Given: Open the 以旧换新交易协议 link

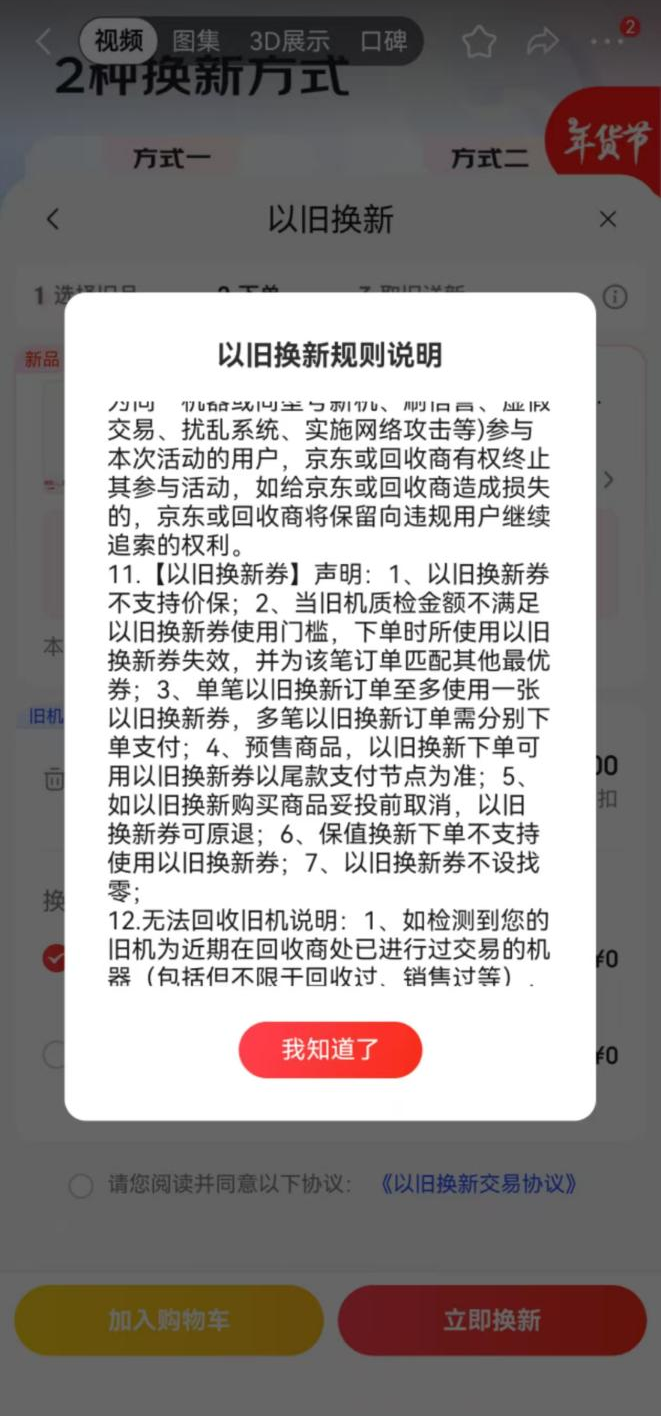Looking at the screenshot, I should point(479,1185).
